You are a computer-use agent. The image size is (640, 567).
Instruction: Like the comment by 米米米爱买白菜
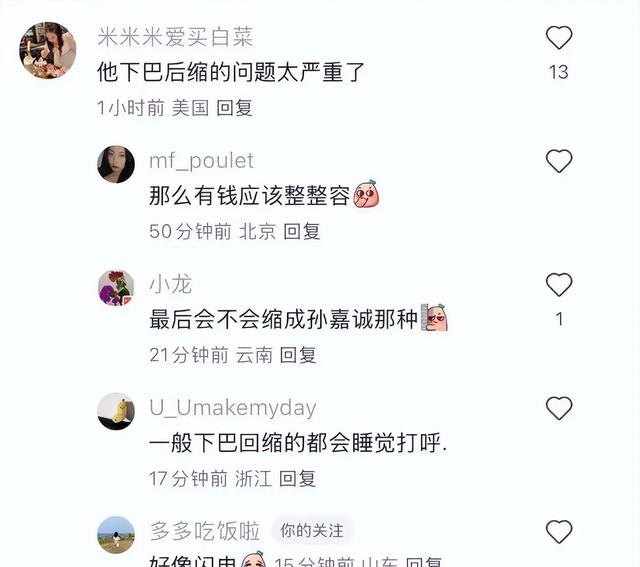pyautogui.click(x=559, y=38)
